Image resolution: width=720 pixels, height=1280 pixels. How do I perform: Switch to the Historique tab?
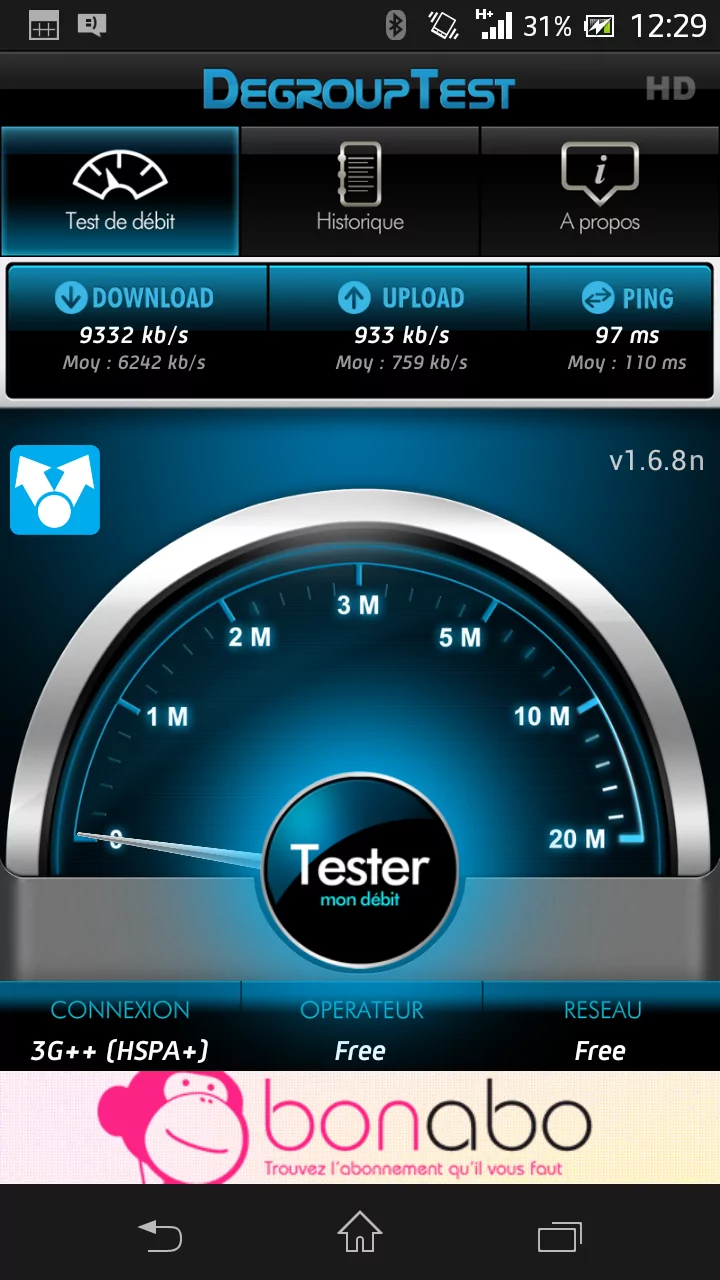360,190
